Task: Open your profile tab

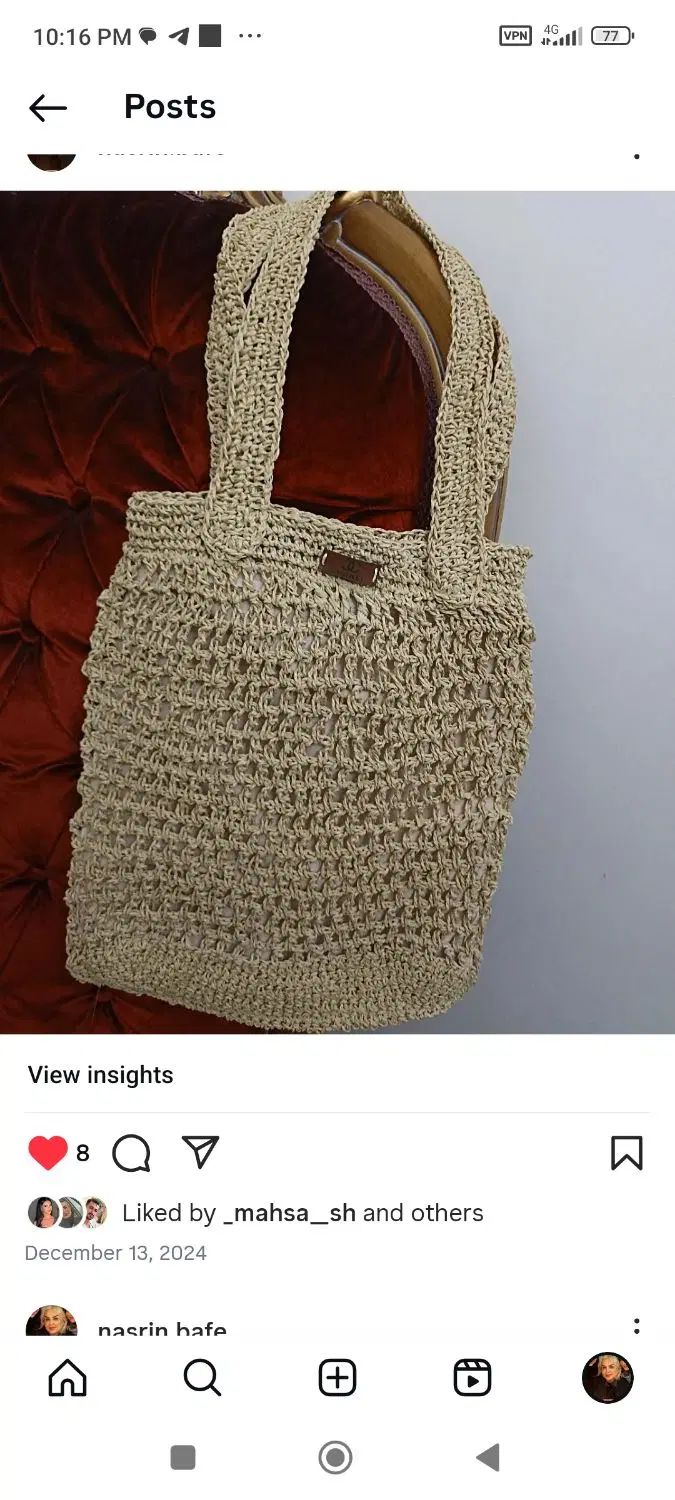Action: (x=607, y=1378)
